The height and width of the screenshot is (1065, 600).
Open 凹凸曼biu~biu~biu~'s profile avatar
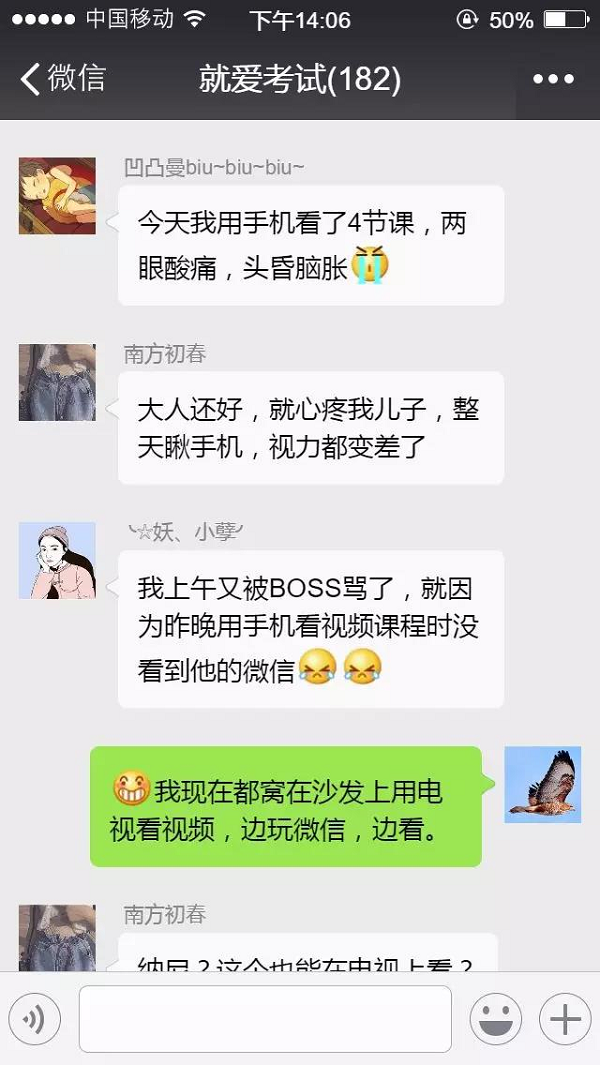point(57,196)
